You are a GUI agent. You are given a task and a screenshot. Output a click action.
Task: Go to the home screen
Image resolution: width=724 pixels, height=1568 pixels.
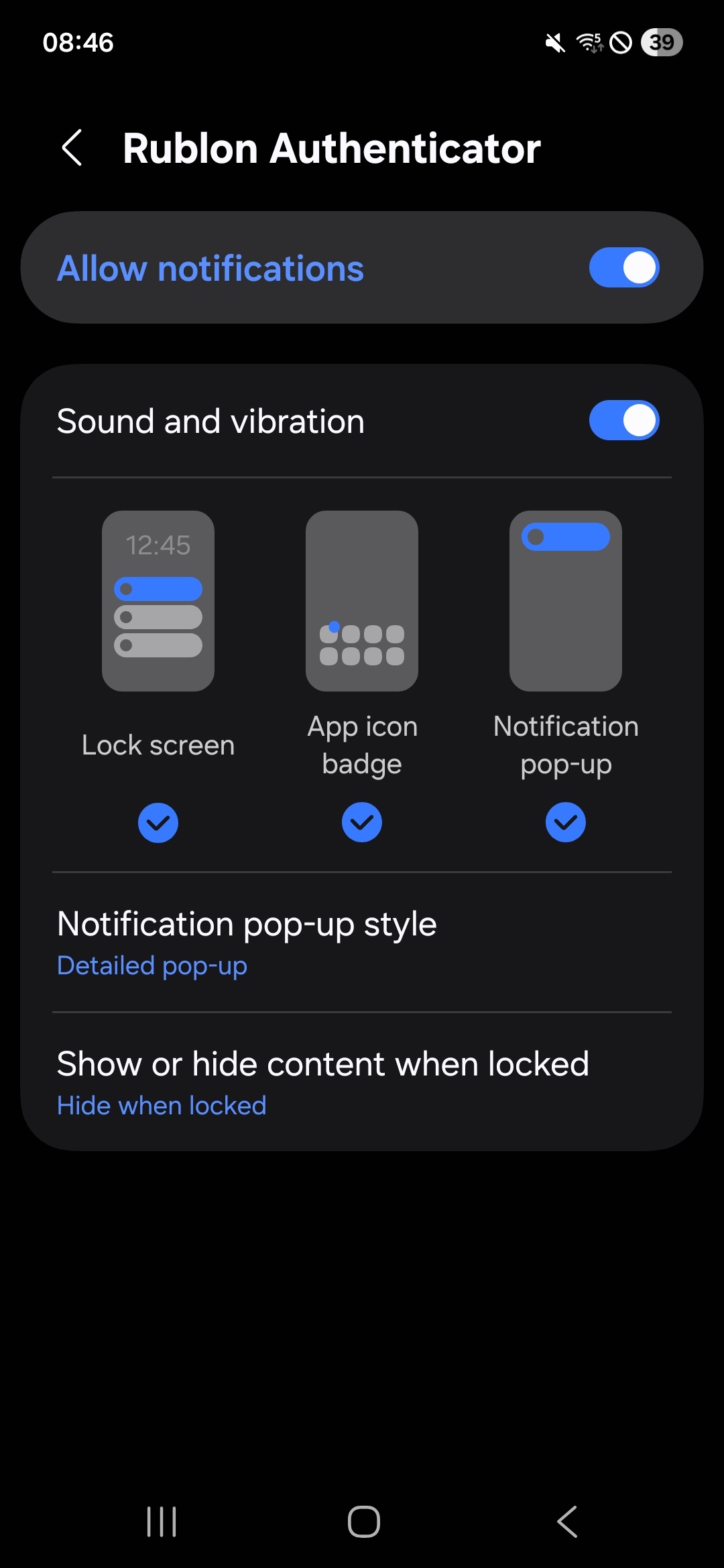tap(363, 1521)
